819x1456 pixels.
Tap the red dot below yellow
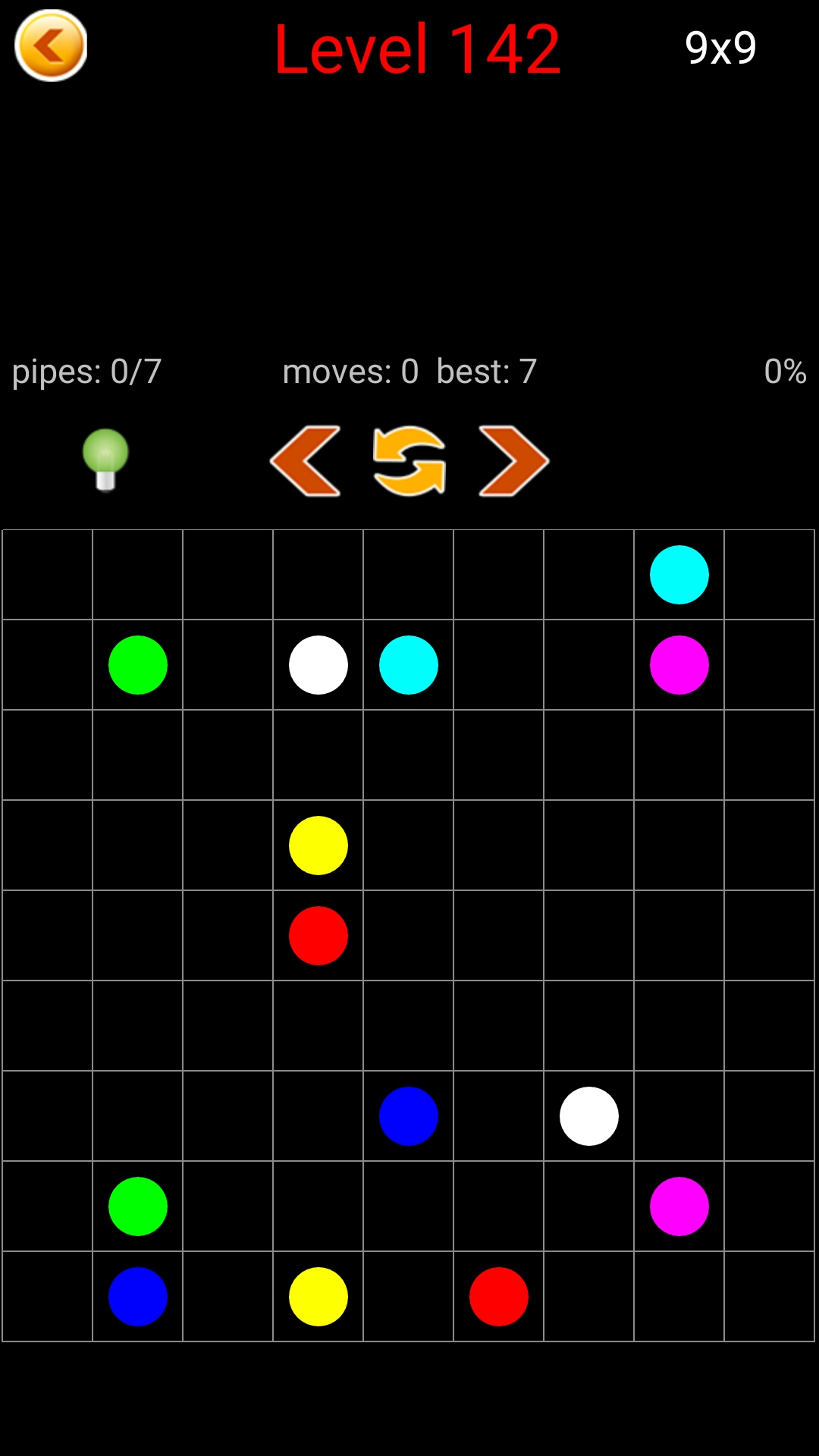pyautogui.click(x=318, y=936)
